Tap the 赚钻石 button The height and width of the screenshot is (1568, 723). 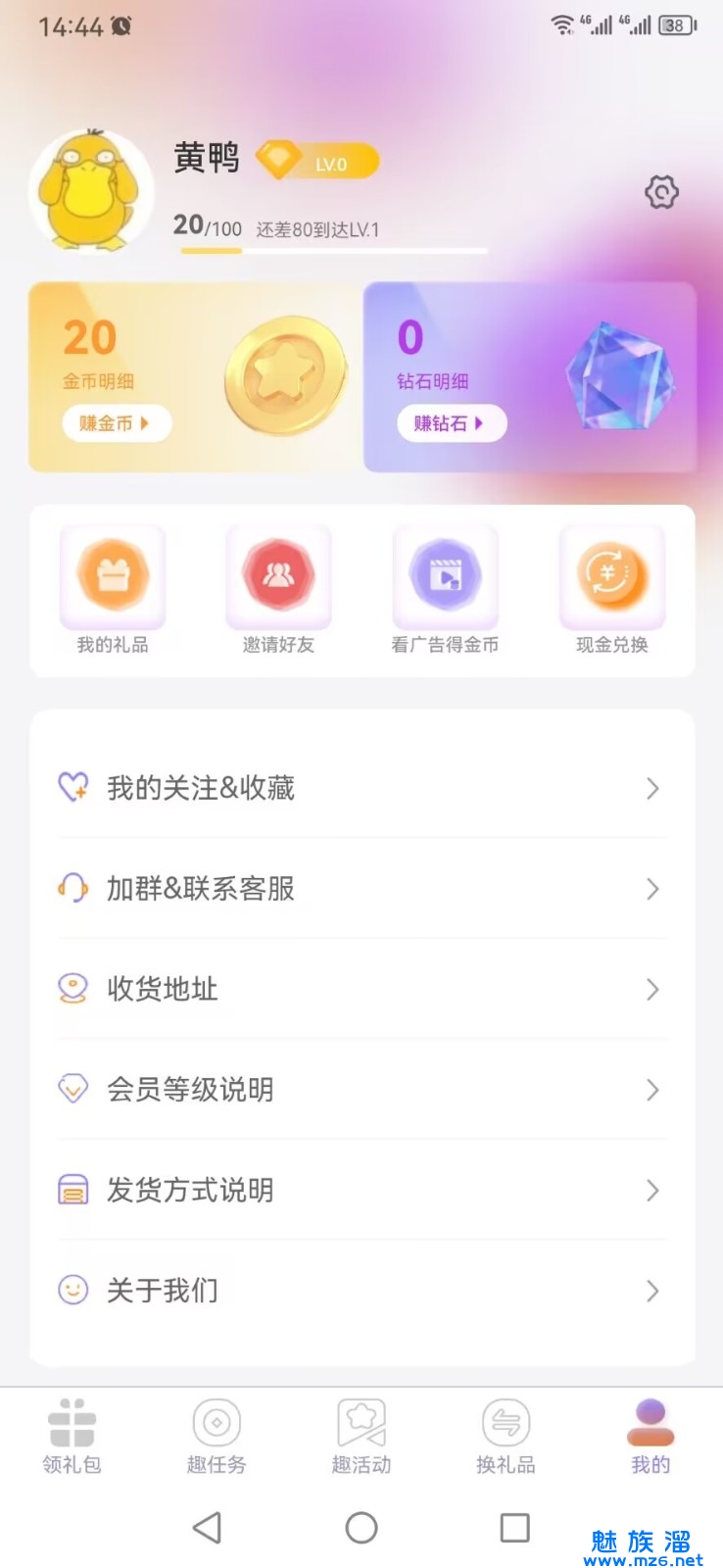pos(451,423)
